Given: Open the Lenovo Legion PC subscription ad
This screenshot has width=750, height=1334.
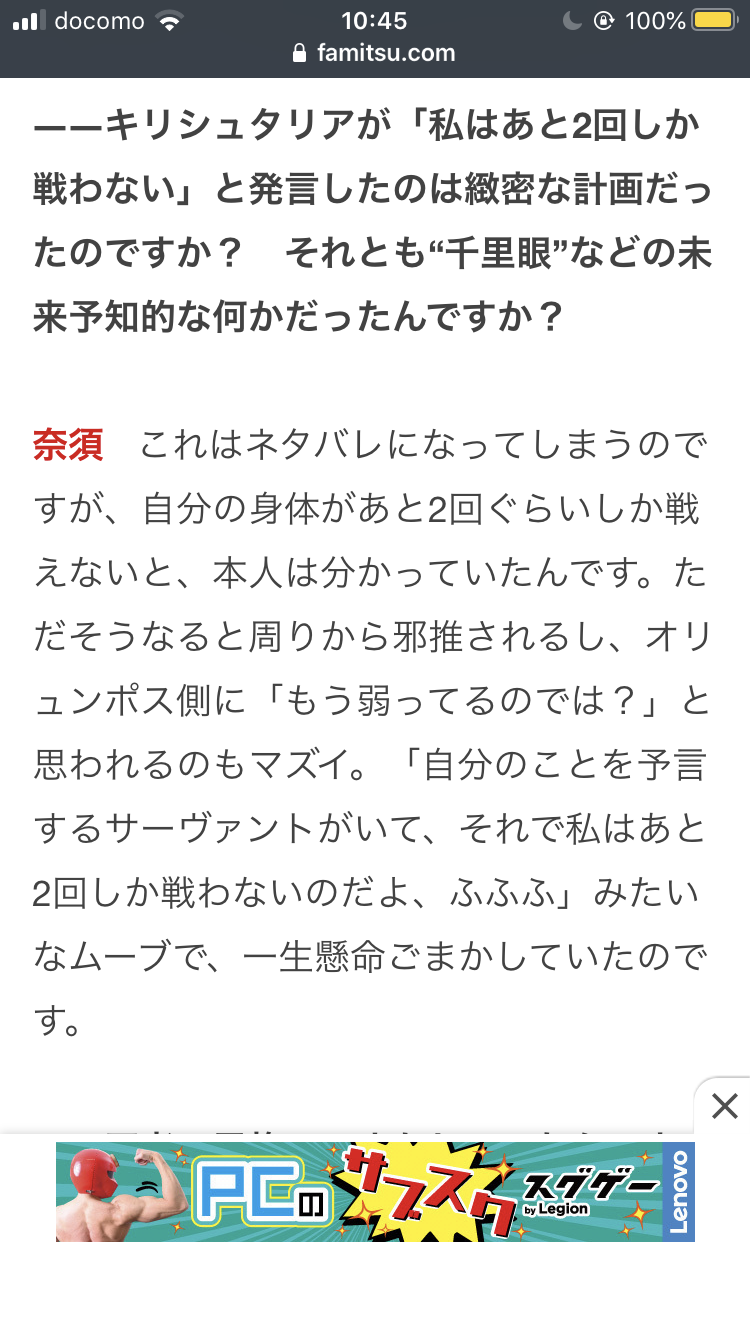Looking at the screenshot, I should [374, 1192].
